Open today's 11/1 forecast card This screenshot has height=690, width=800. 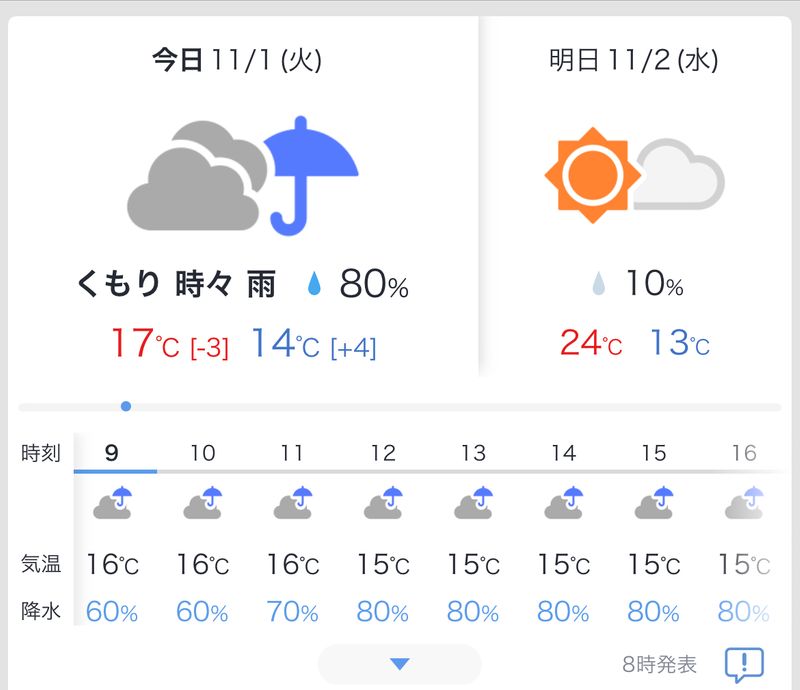pos(243,200)
